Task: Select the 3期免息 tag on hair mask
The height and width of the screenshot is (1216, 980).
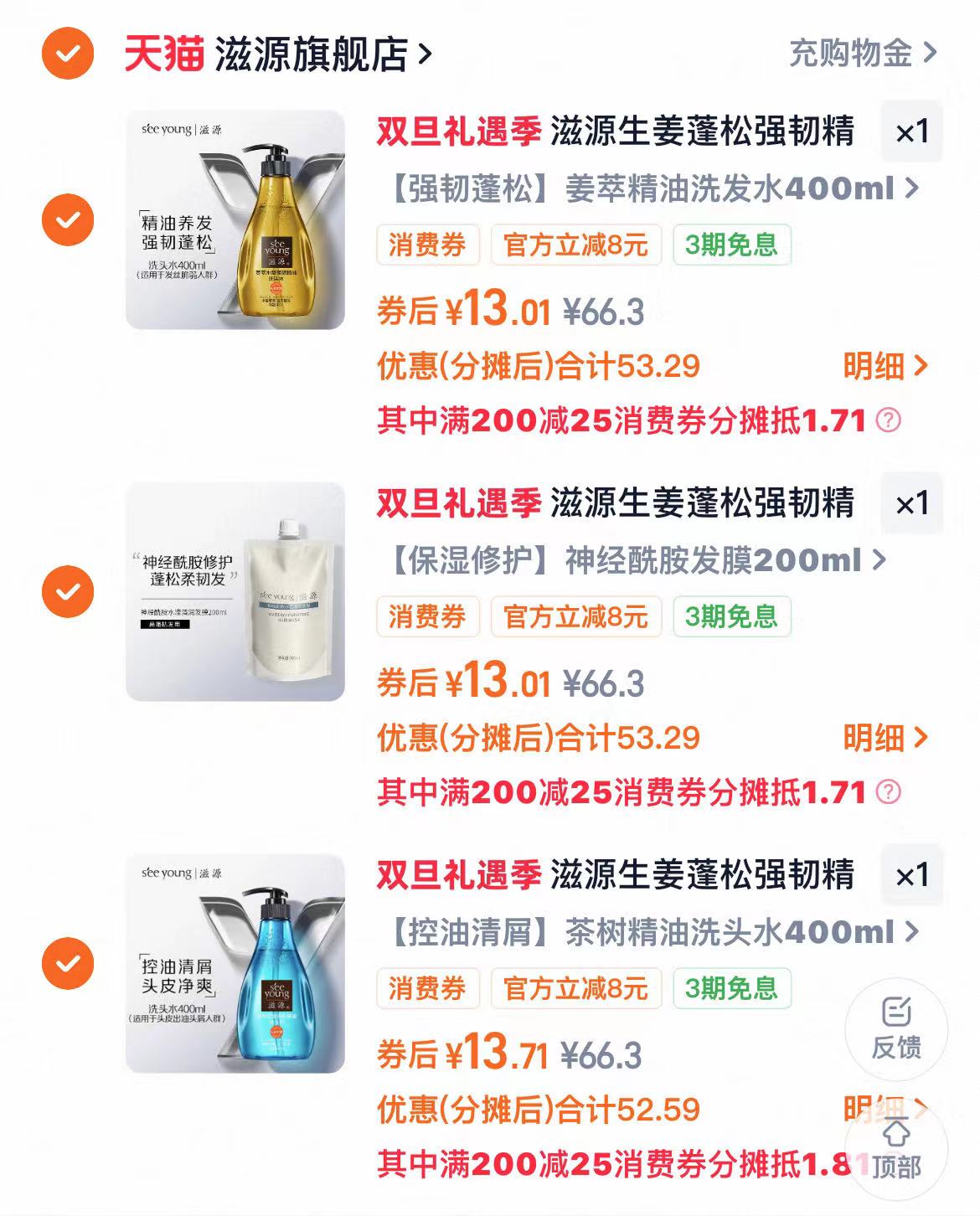Action: [730, 617]
